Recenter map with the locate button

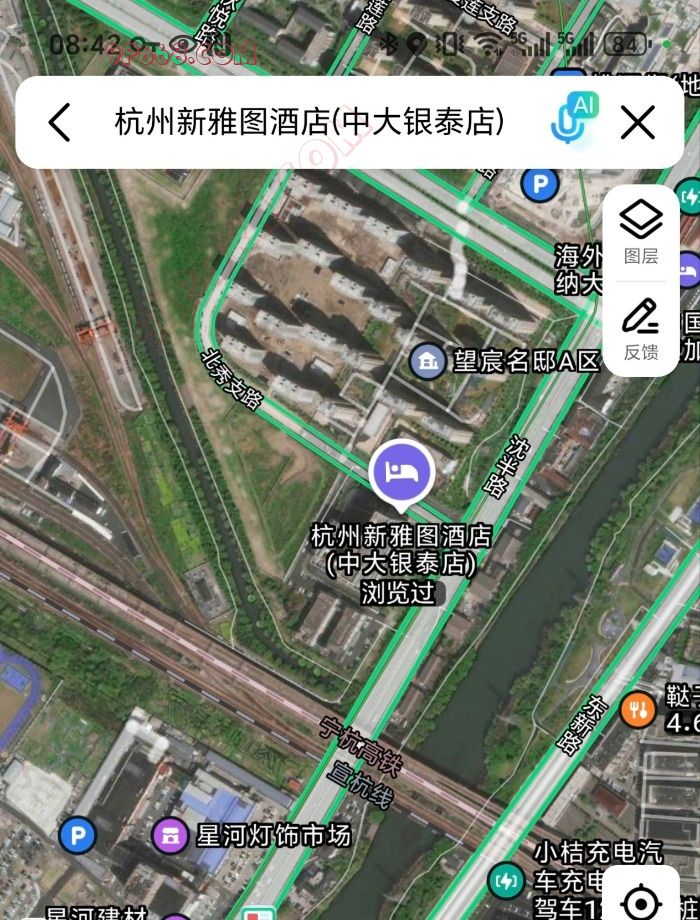(641, 902)
